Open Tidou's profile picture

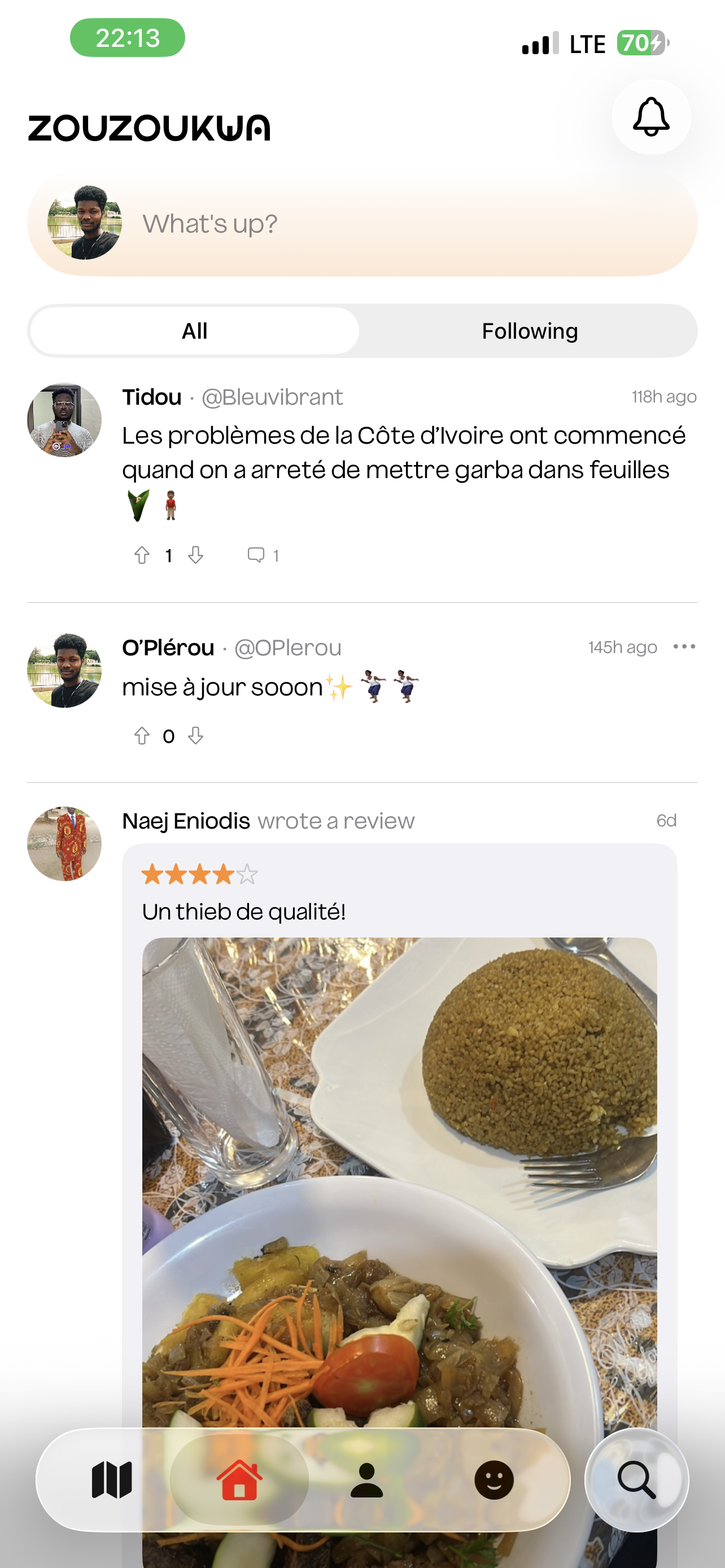[64, 420]
